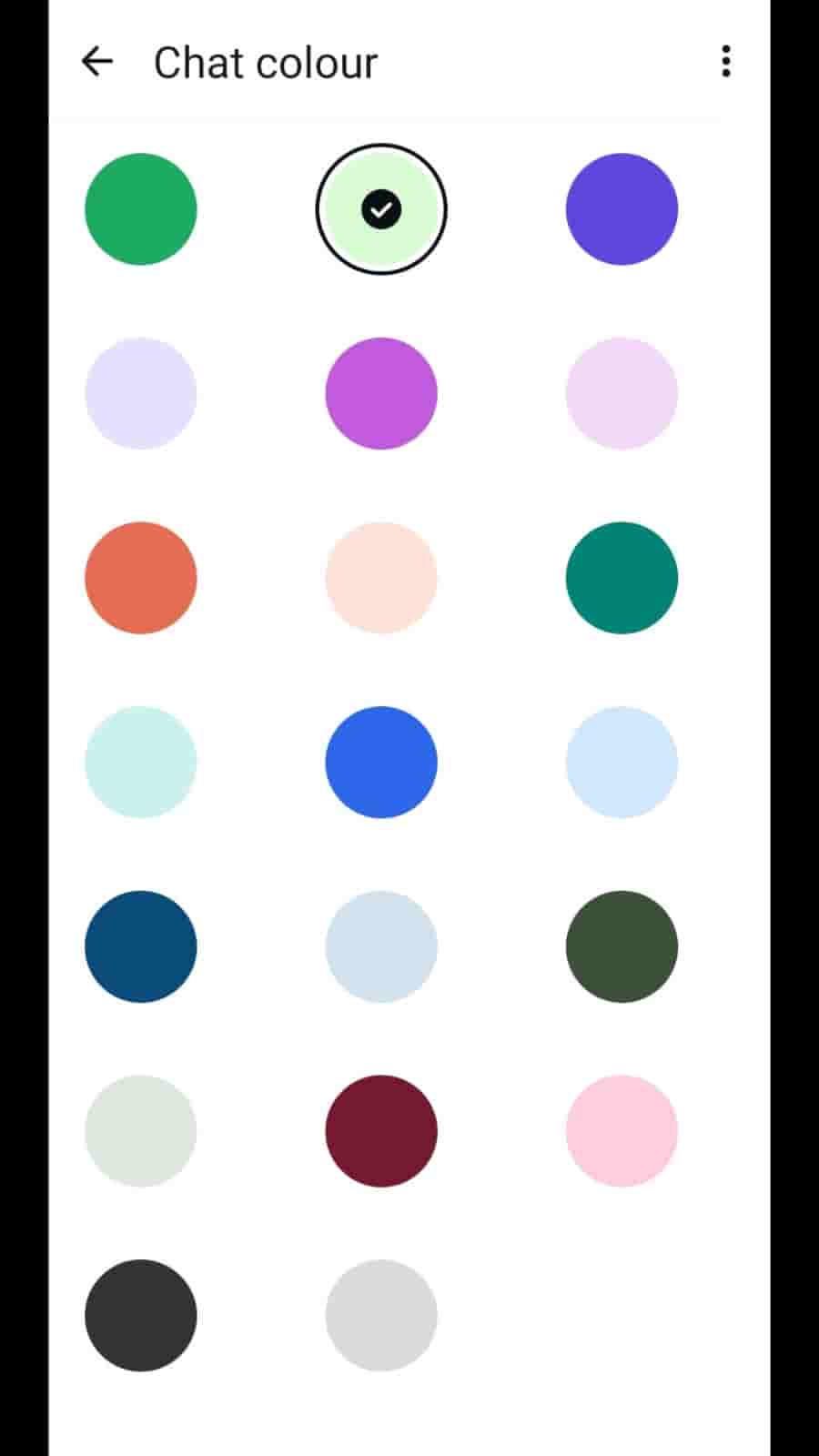Choose the pale pink-lilac swatch
Viewport: 819px width, 1456px height.
[x=622, y=393]
